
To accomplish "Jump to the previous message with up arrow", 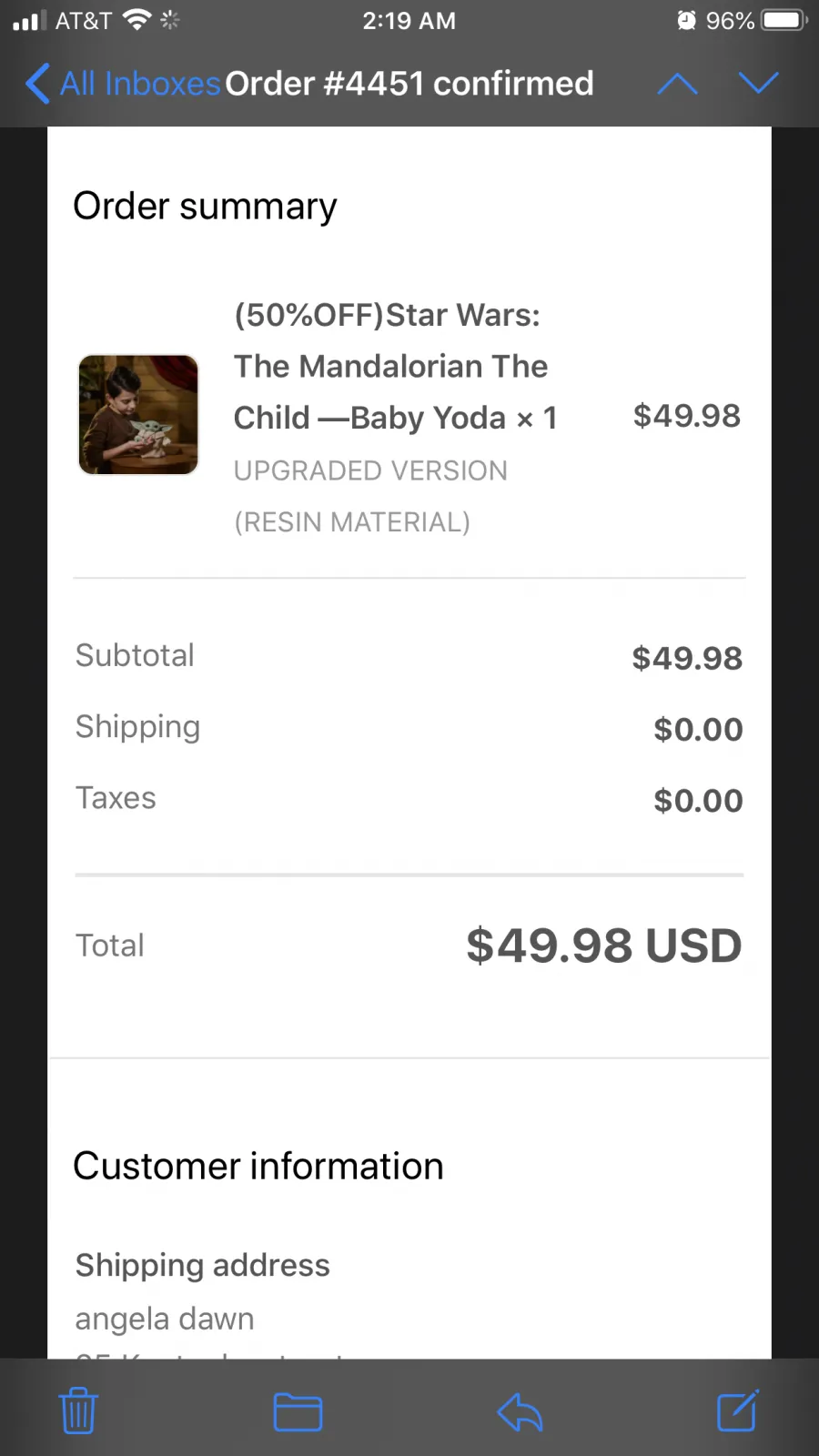I will click(x=677, y=84).
